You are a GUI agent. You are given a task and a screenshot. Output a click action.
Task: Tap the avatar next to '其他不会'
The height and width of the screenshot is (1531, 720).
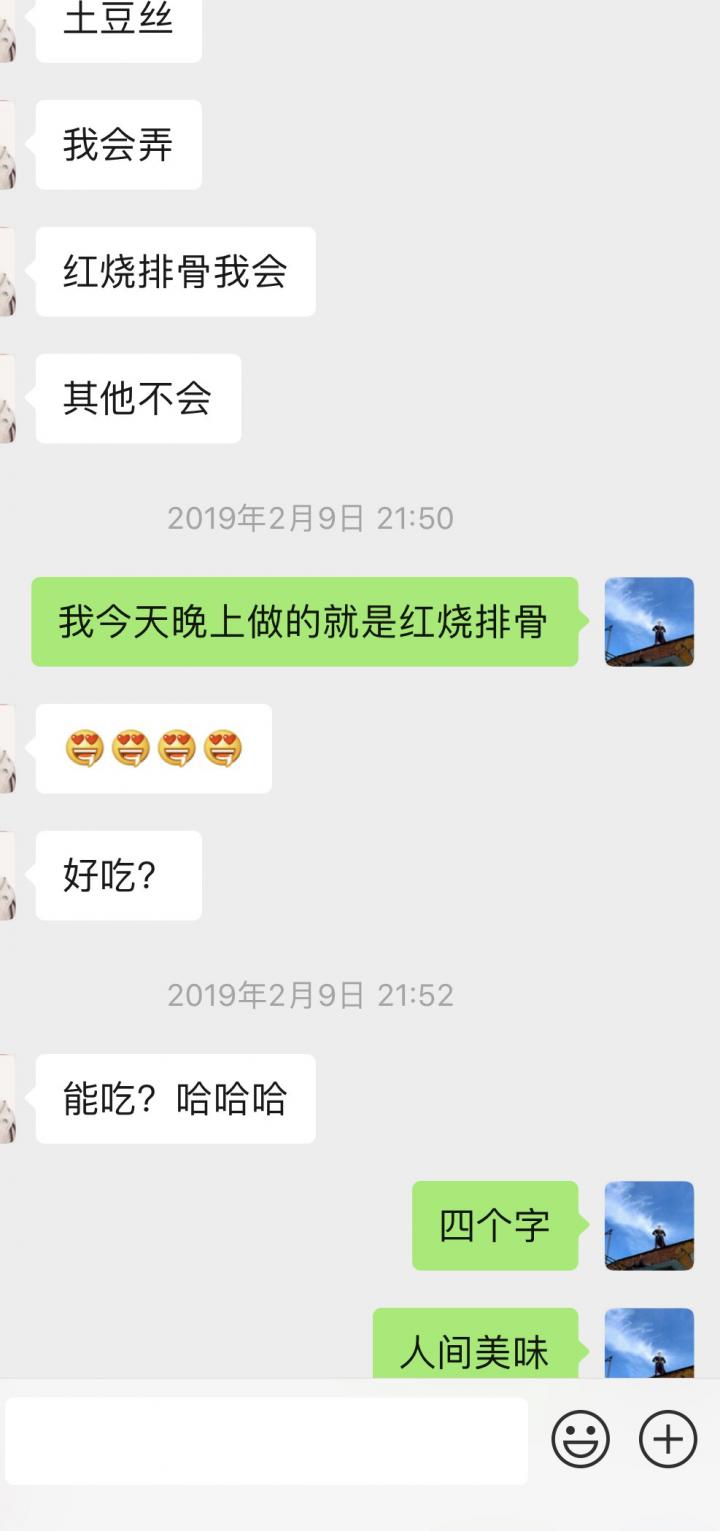click(8, 398)
